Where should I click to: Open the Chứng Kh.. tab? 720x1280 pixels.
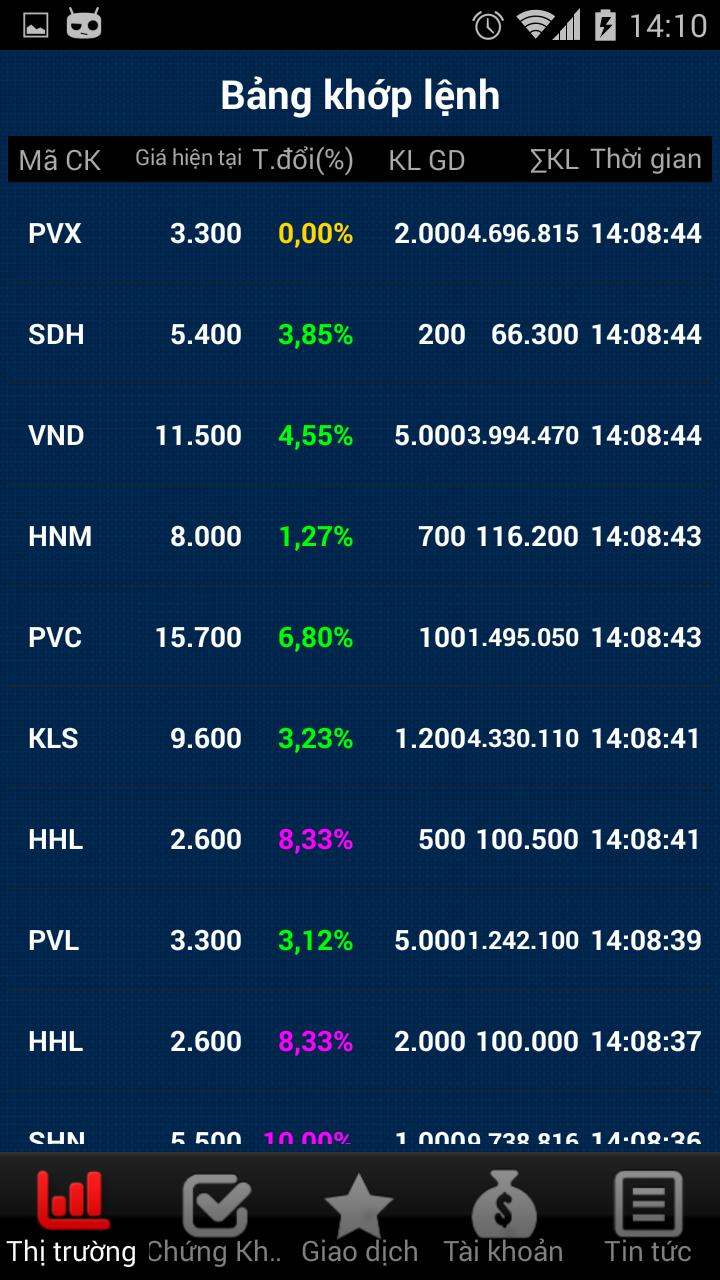pyautogui.click(x=215, y=1216)
